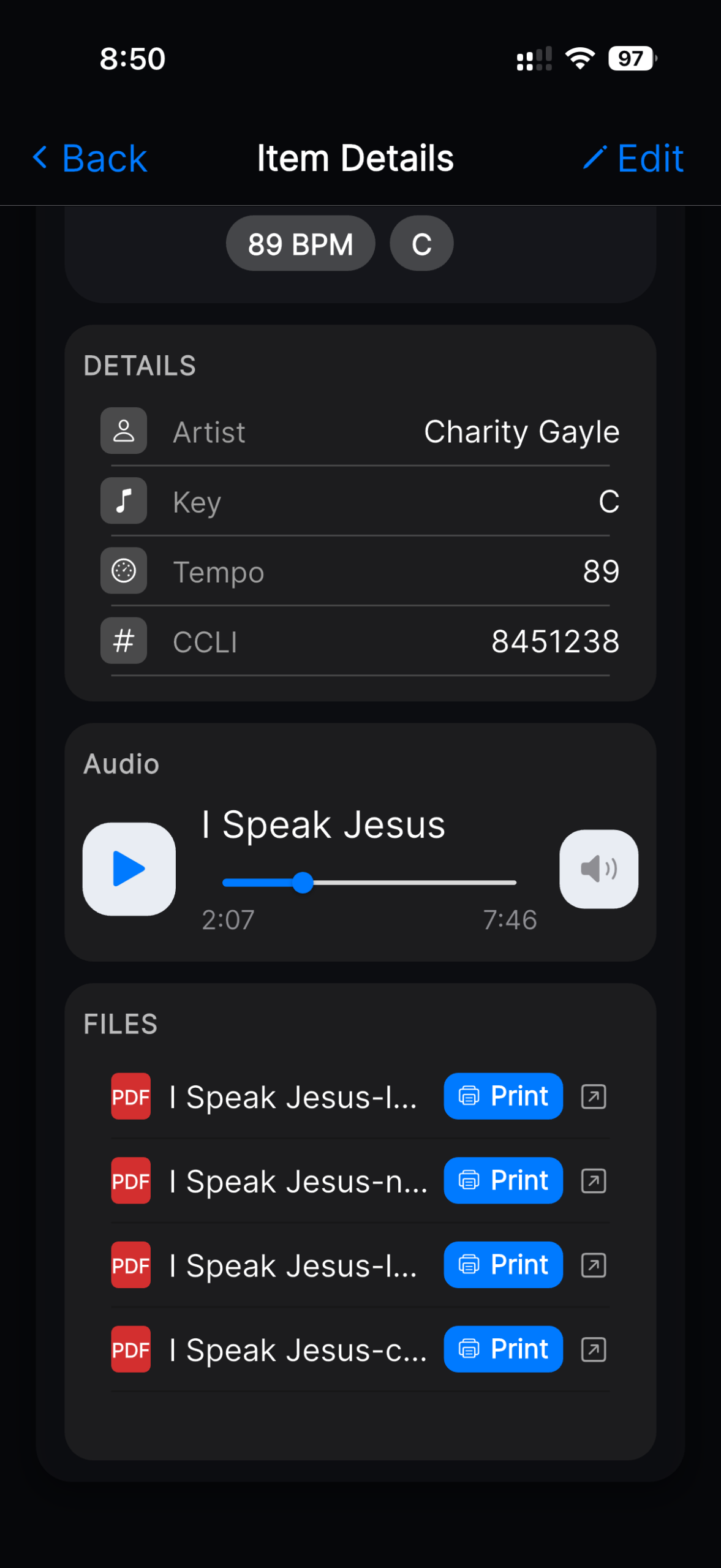This screenshot has width=721, height=1568.
Task: Play the I Speak Jesus audio track
Action: (x=128, y=869)
